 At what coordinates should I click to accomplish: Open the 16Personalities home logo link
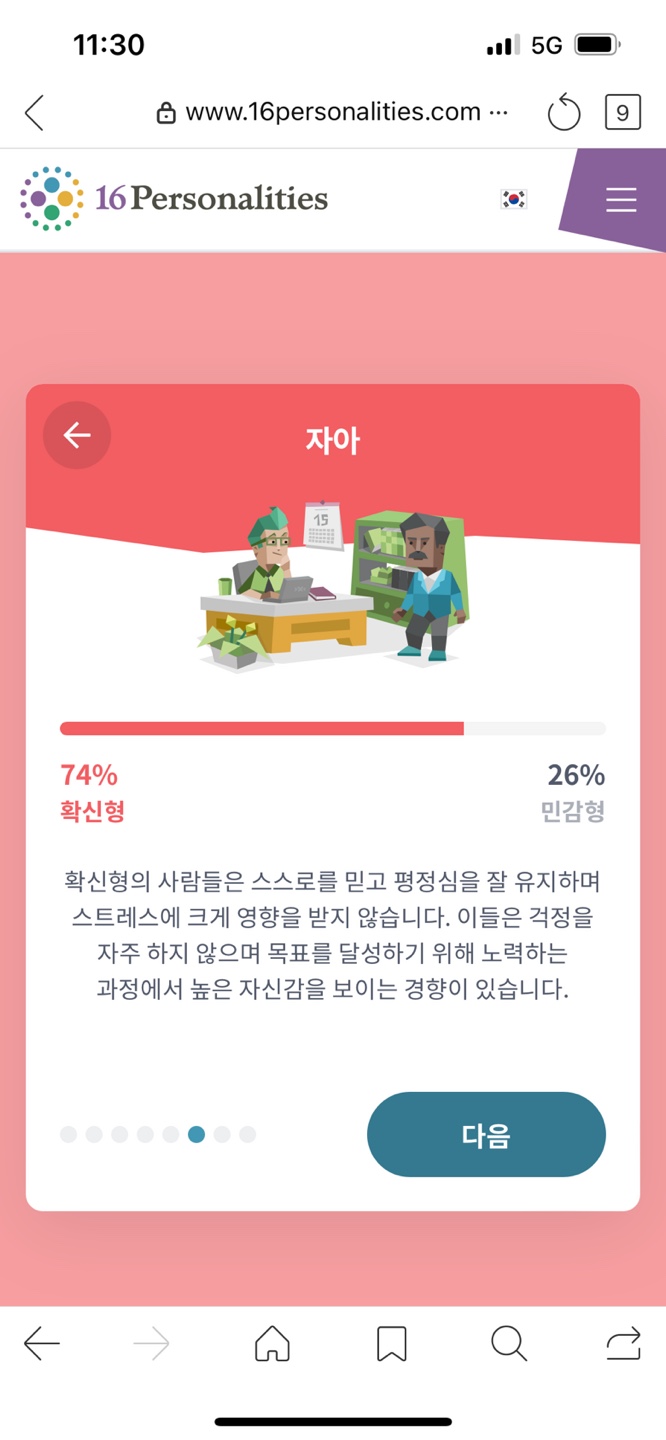point(174,198)
